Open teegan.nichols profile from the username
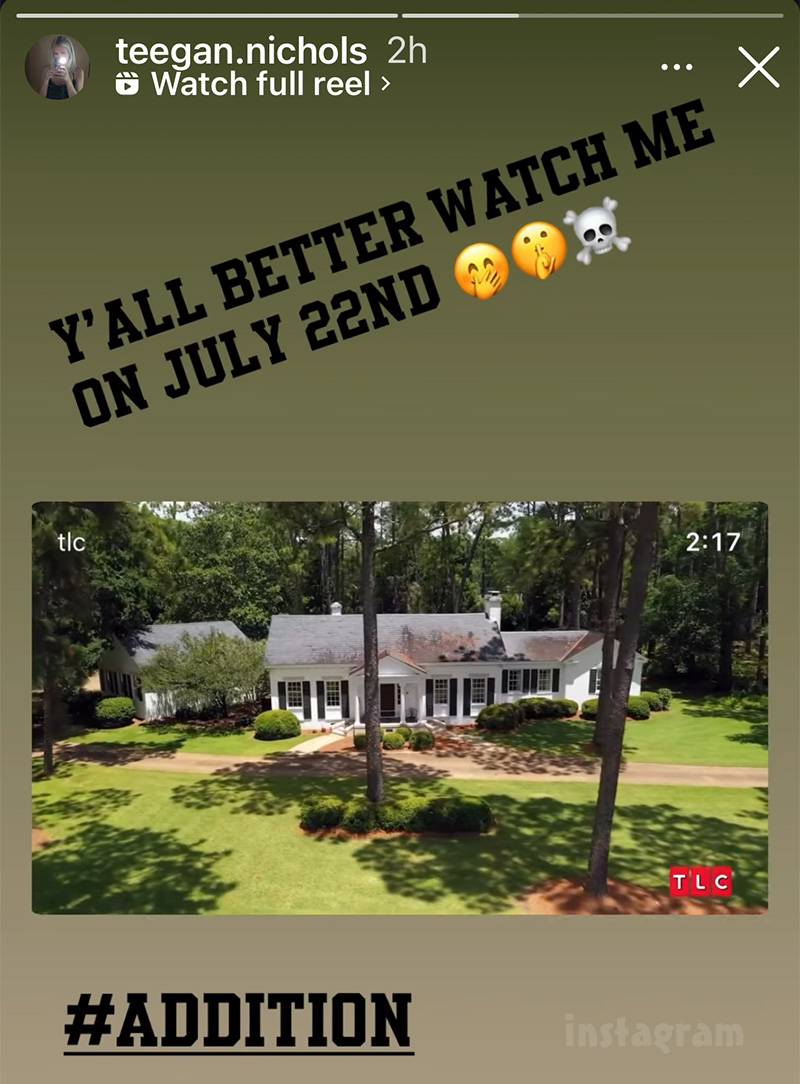This screenshot has width=800, height=1084. click(x=241, y=50)
